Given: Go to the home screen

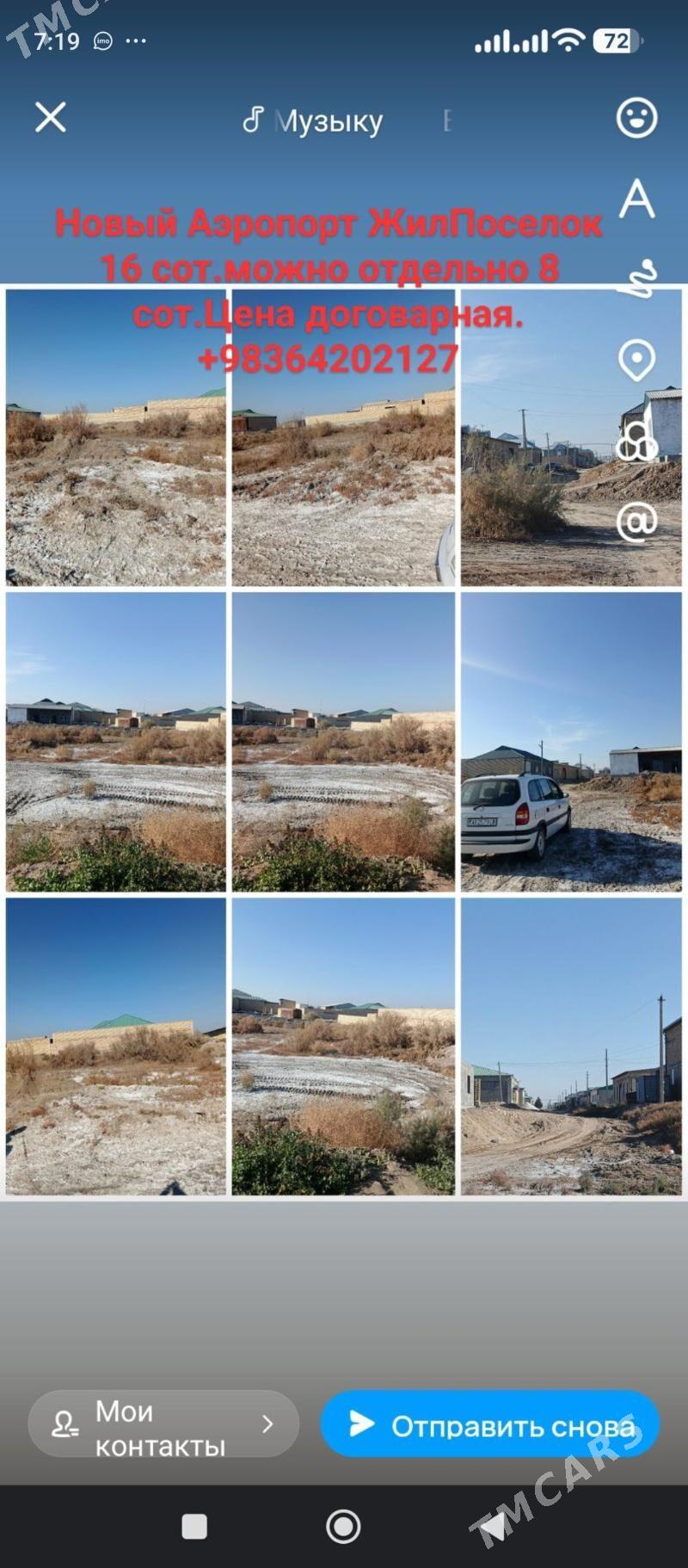Looking at the screenshot, I should pyautogui.click(x=343, y=1526).
